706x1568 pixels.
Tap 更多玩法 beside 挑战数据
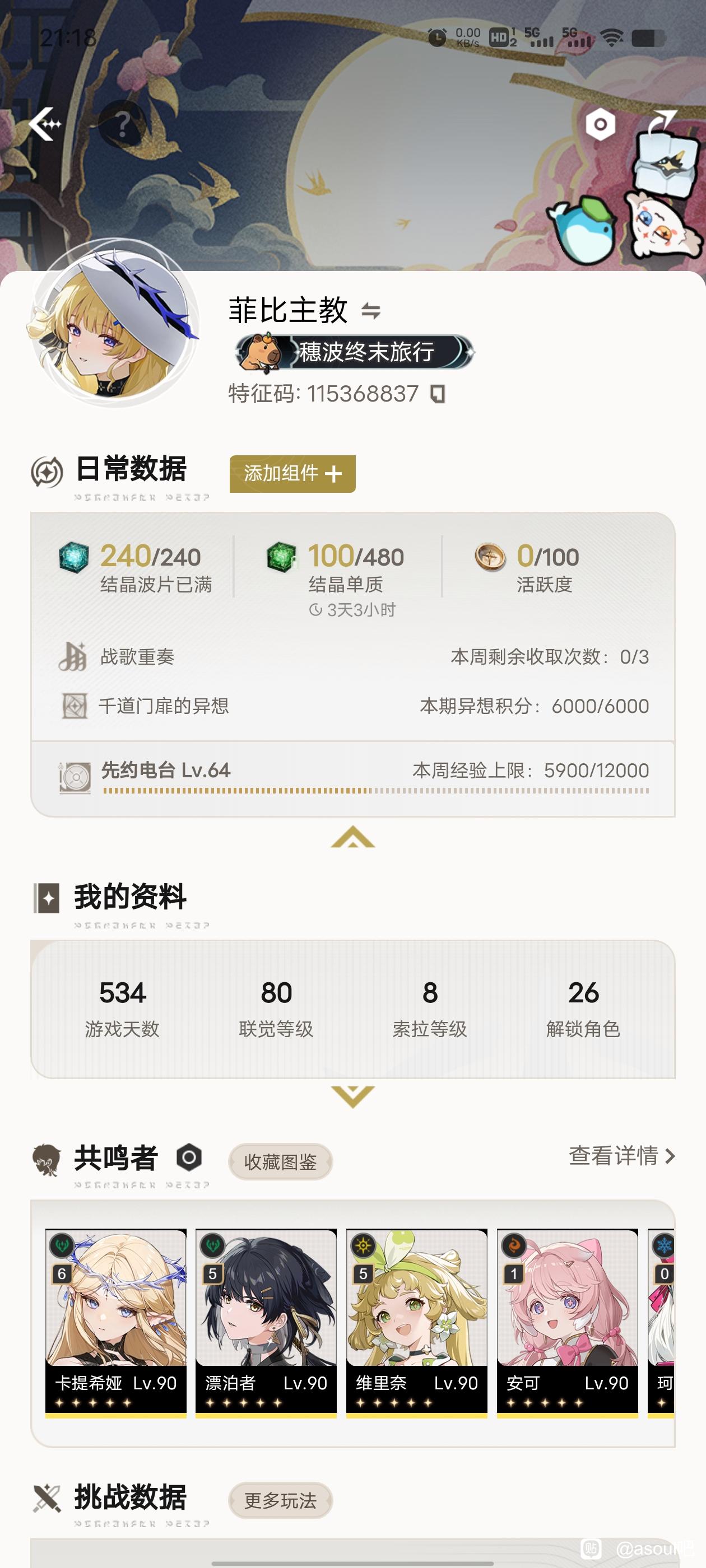[x=280, y=1501]
